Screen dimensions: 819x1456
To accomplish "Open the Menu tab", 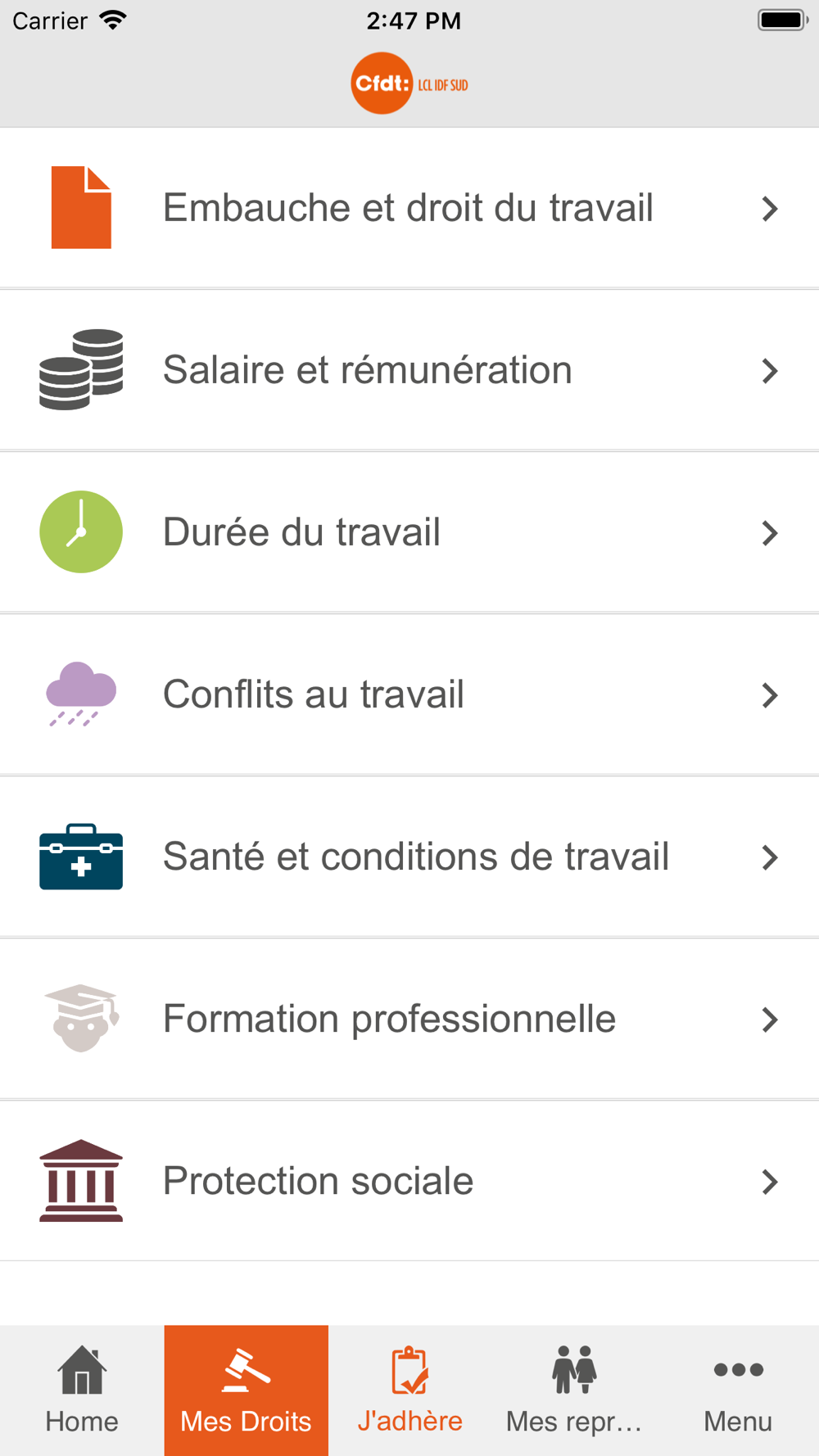I will [737, 1390].
